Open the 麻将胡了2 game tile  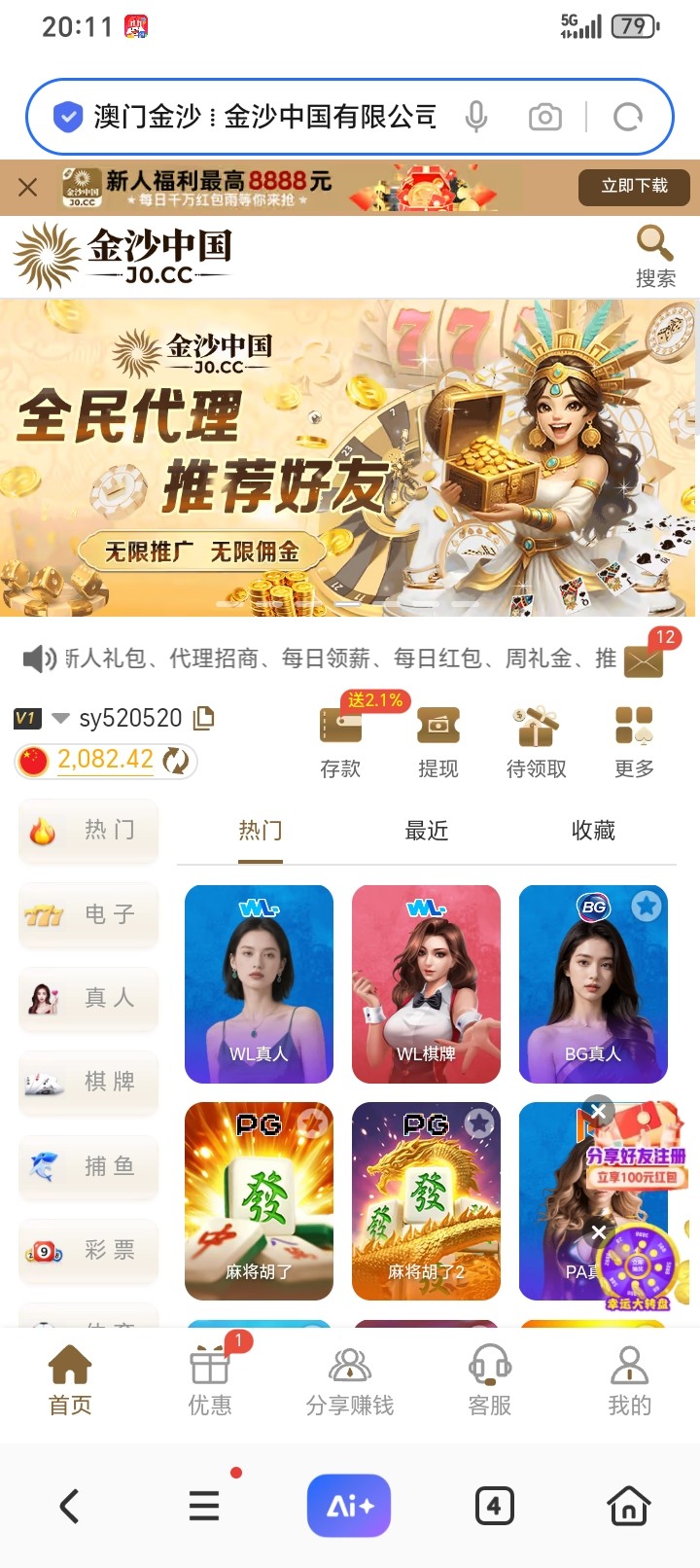[426, 1201]
